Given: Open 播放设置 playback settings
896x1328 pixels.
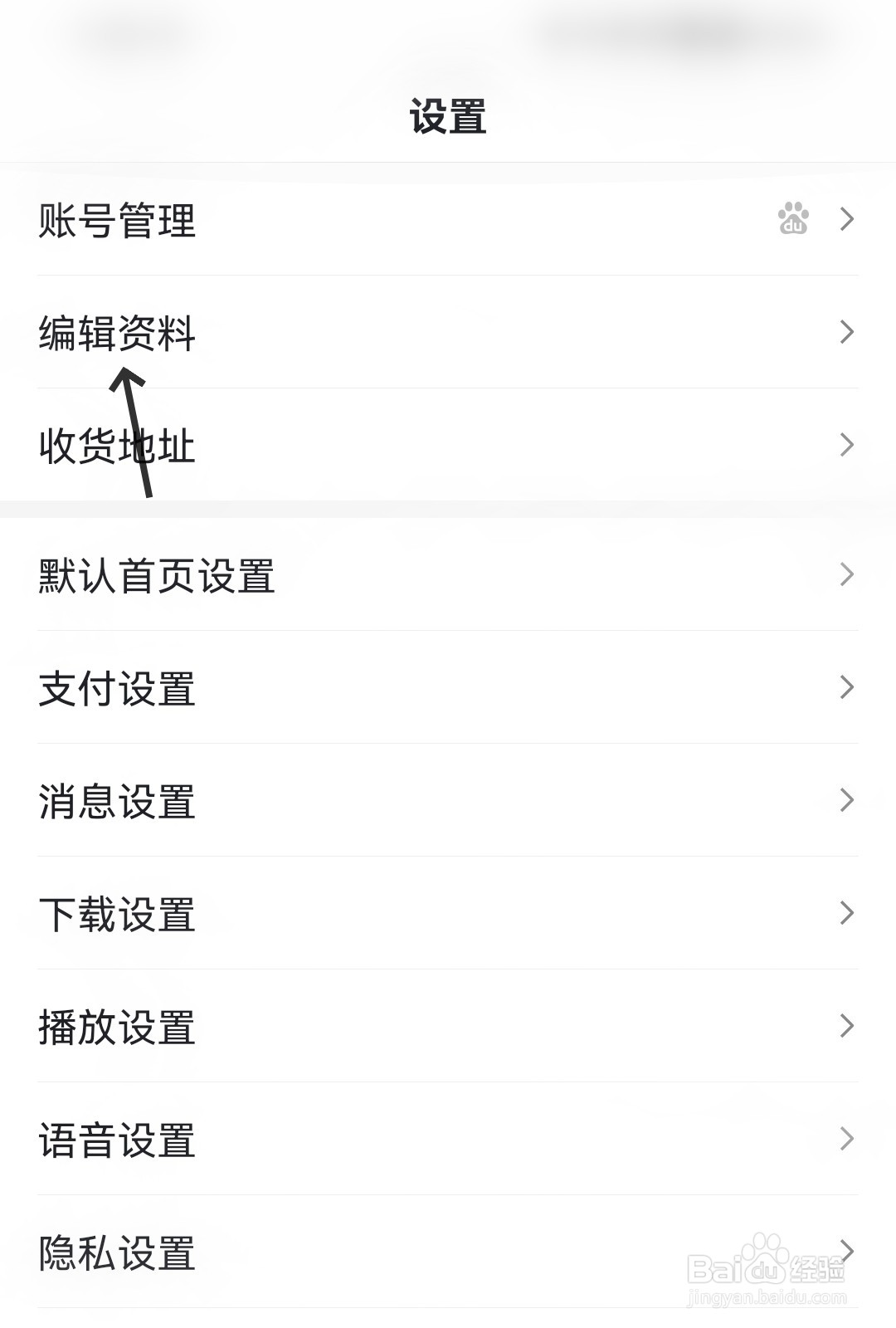Looking at the screenshot, I should click(116, 1028).
